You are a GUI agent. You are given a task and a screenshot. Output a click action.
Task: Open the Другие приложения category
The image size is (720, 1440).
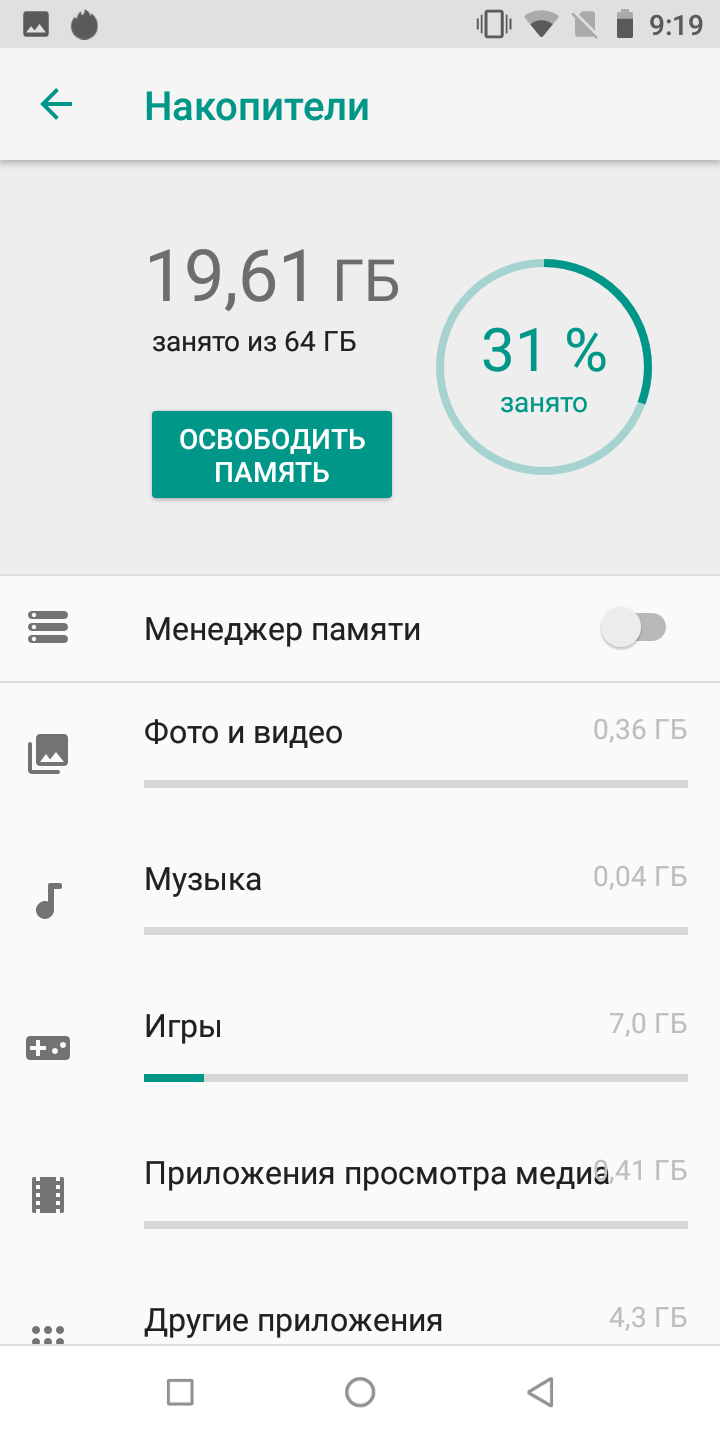(360, 1308)
